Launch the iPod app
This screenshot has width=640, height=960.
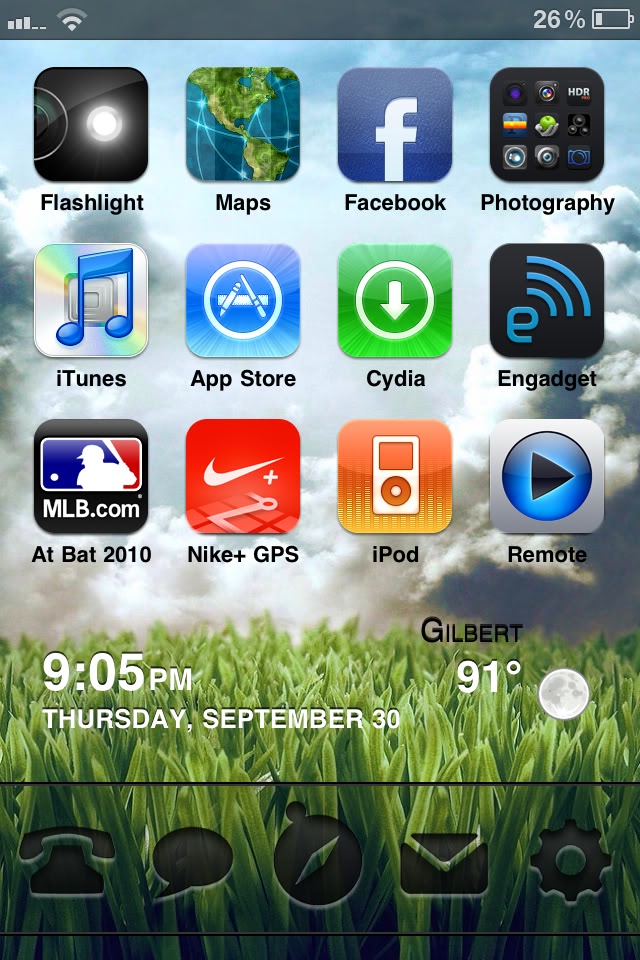[x=395, y=477]
